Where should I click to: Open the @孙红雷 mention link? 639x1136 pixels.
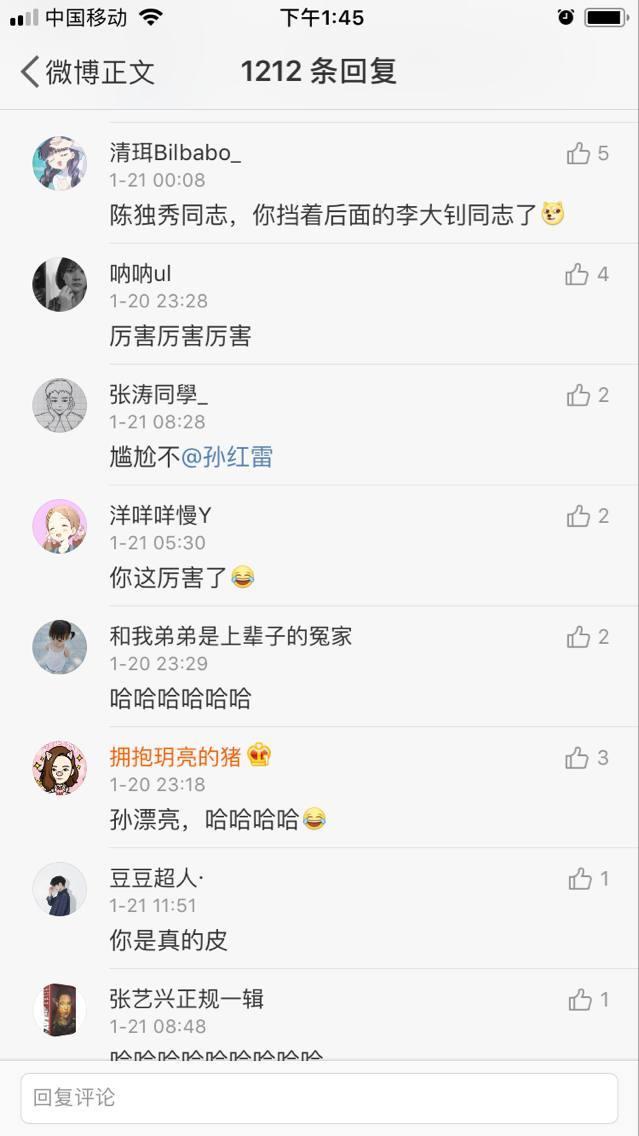[227, 457]
